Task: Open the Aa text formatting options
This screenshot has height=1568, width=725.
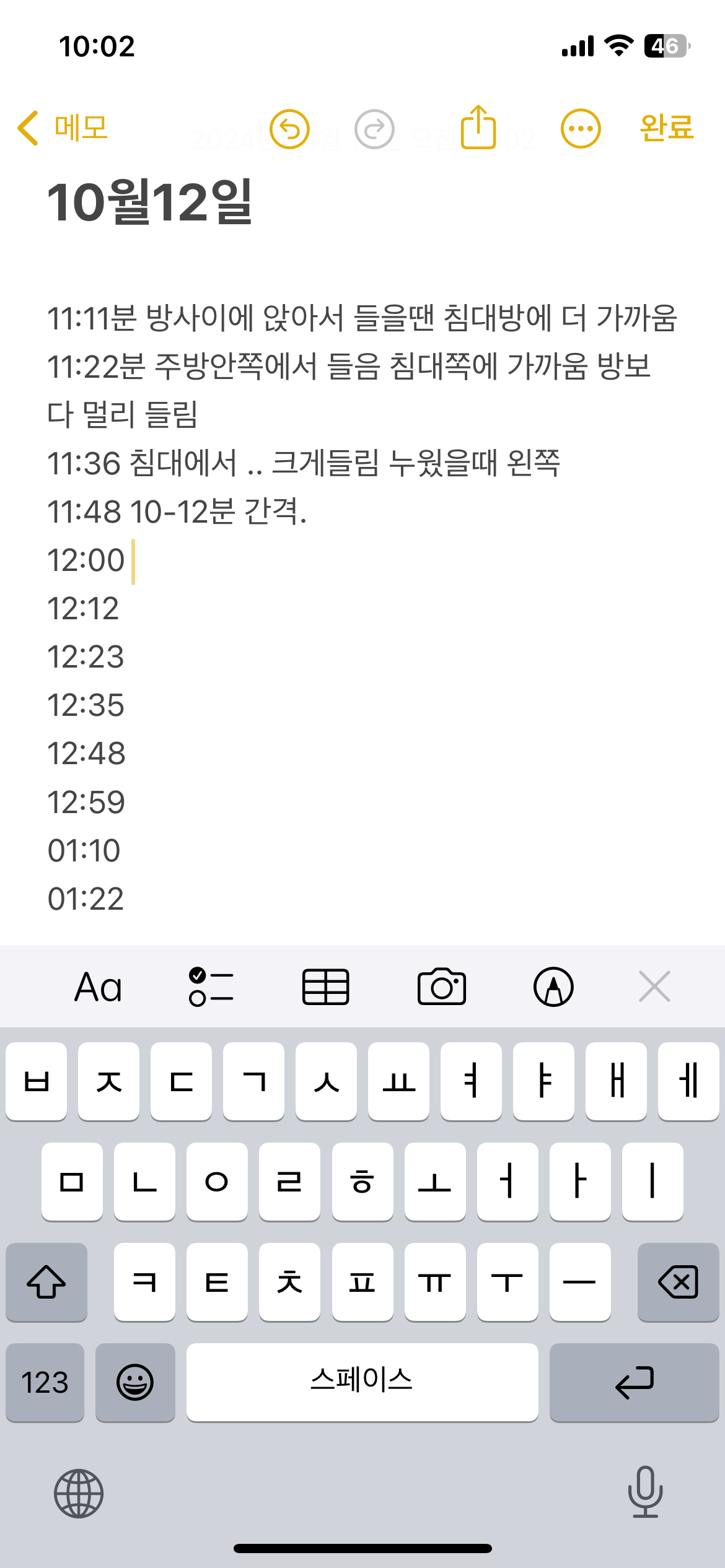Action: (98, 987)
